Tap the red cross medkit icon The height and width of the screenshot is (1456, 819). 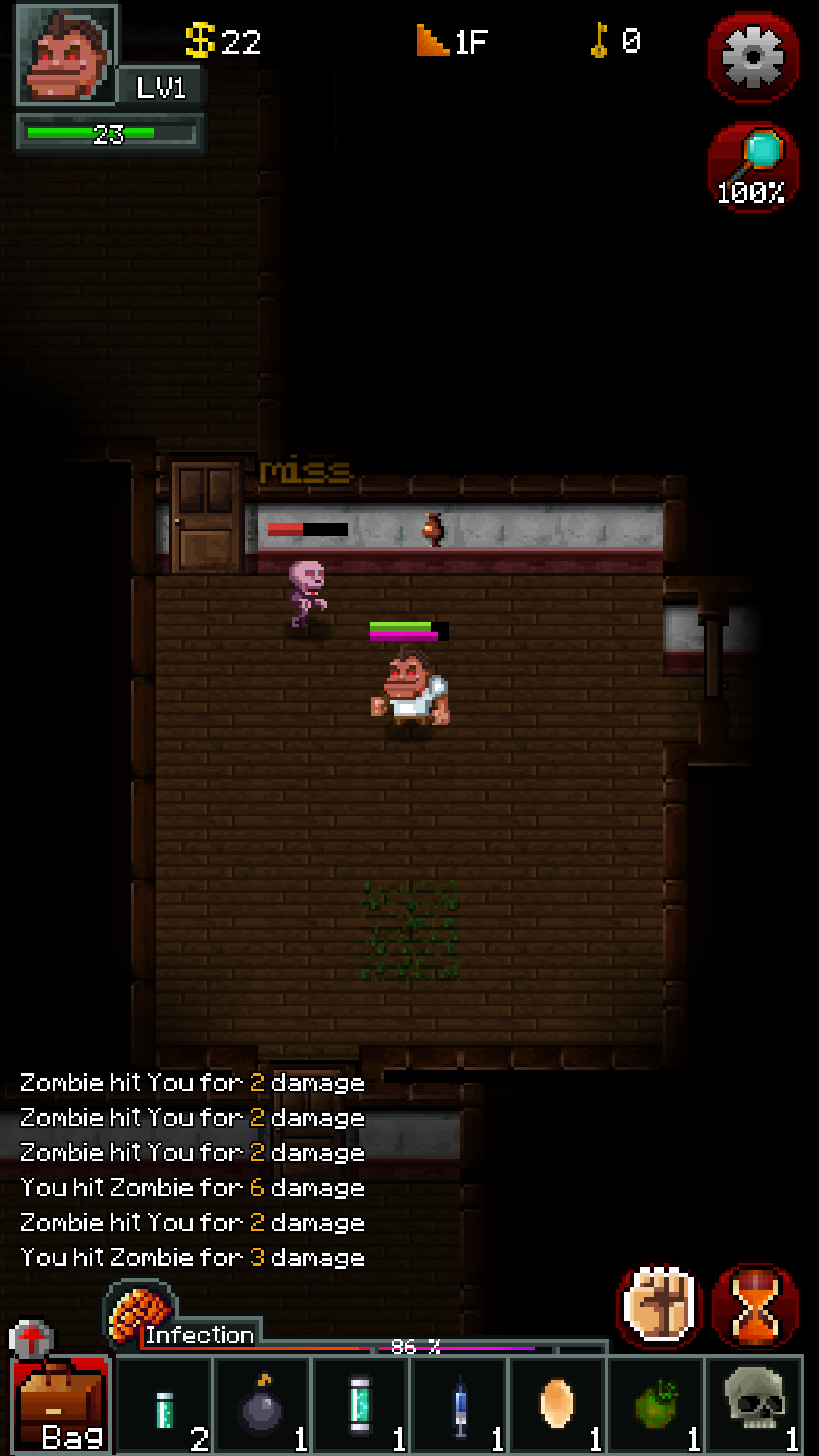point(31,1339)
